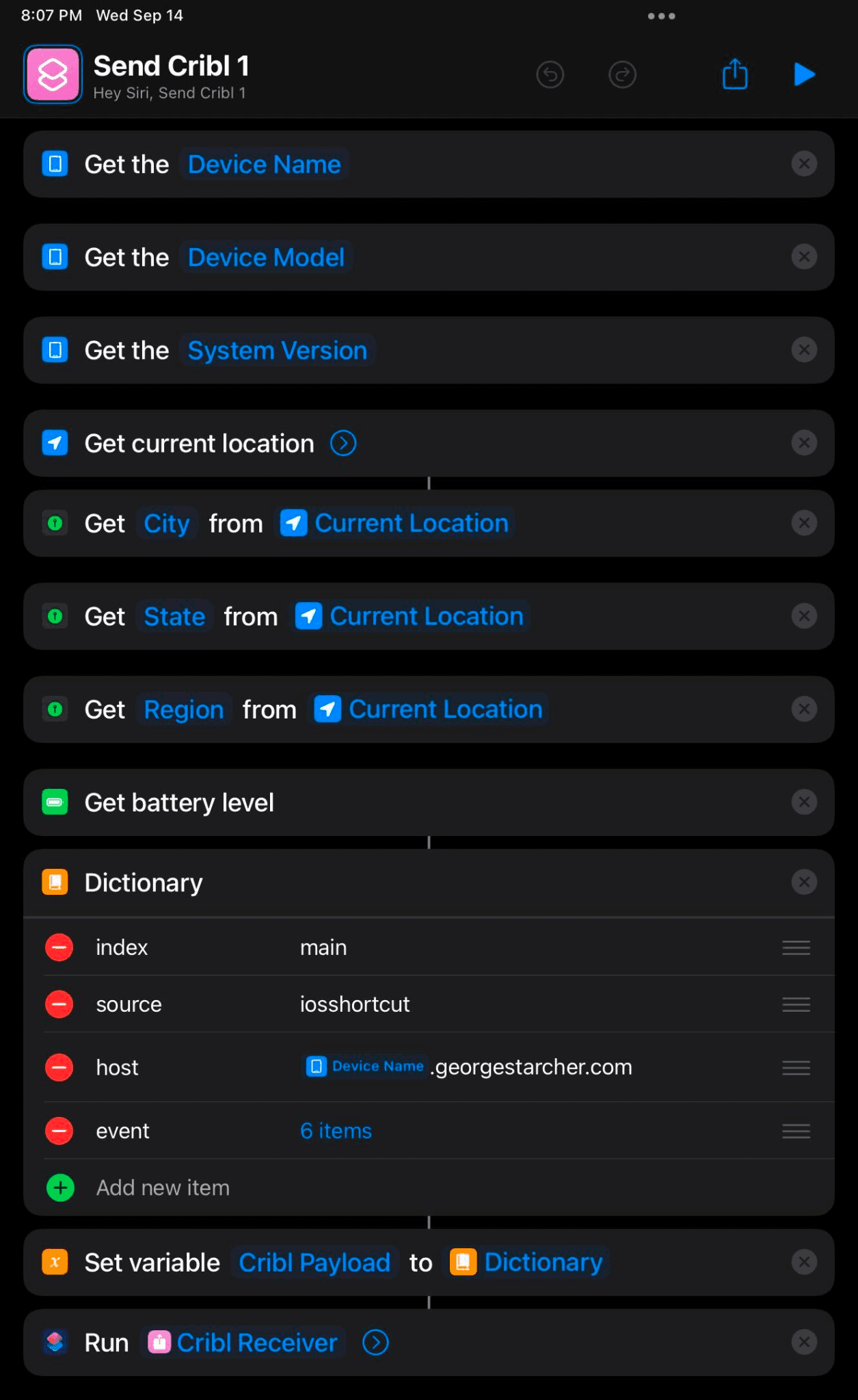This screenshot has height=1400, width=858.
Task: Delete the Get battery level action
Action: click(x=804, y=802)
